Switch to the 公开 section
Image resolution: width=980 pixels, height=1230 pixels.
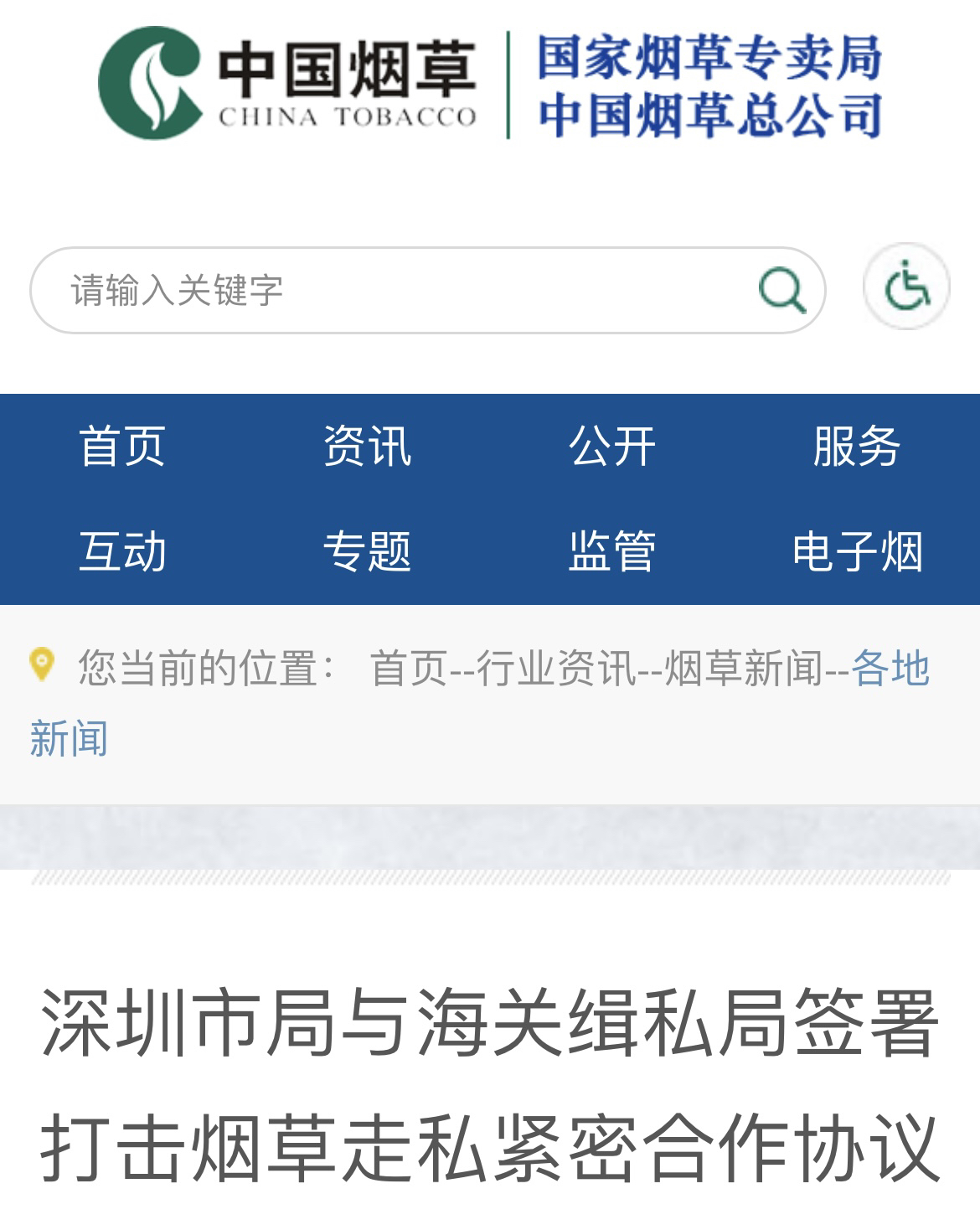(x=611, y=446)
